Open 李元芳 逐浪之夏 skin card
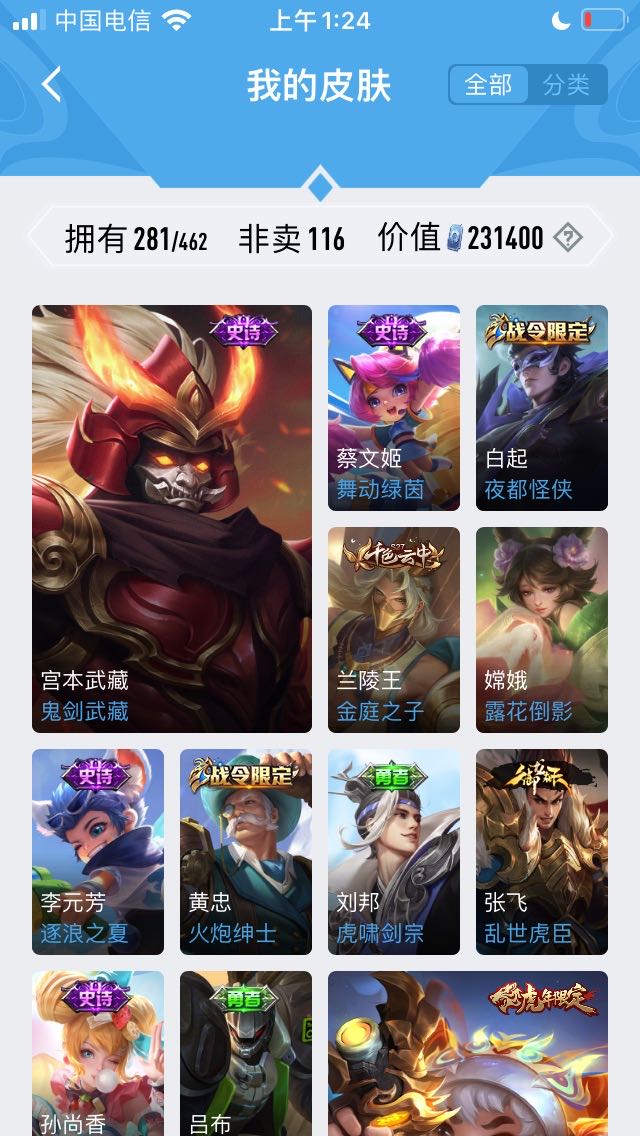640x1136 pixels. [x=98, y=851]
